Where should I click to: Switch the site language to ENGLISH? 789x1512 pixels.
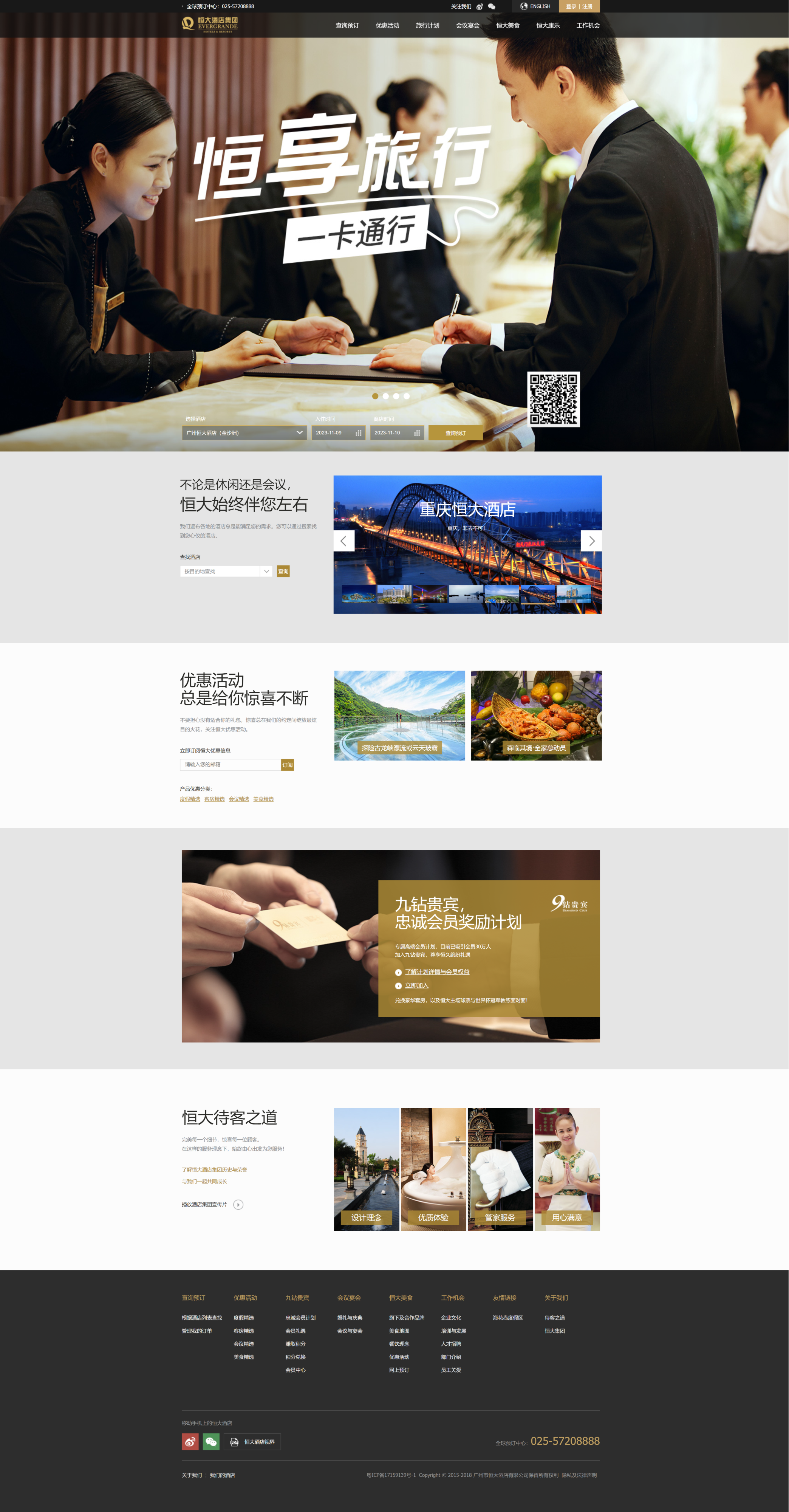(x=535, y=6)
